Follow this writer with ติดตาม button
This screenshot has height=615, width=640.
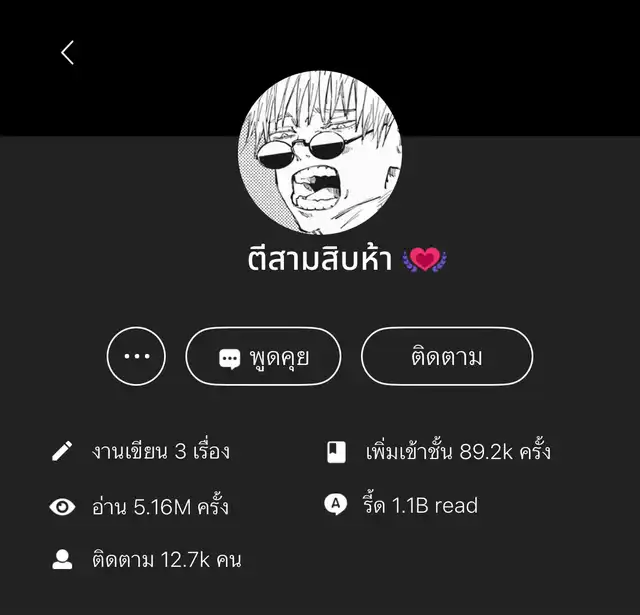[446, 356]
